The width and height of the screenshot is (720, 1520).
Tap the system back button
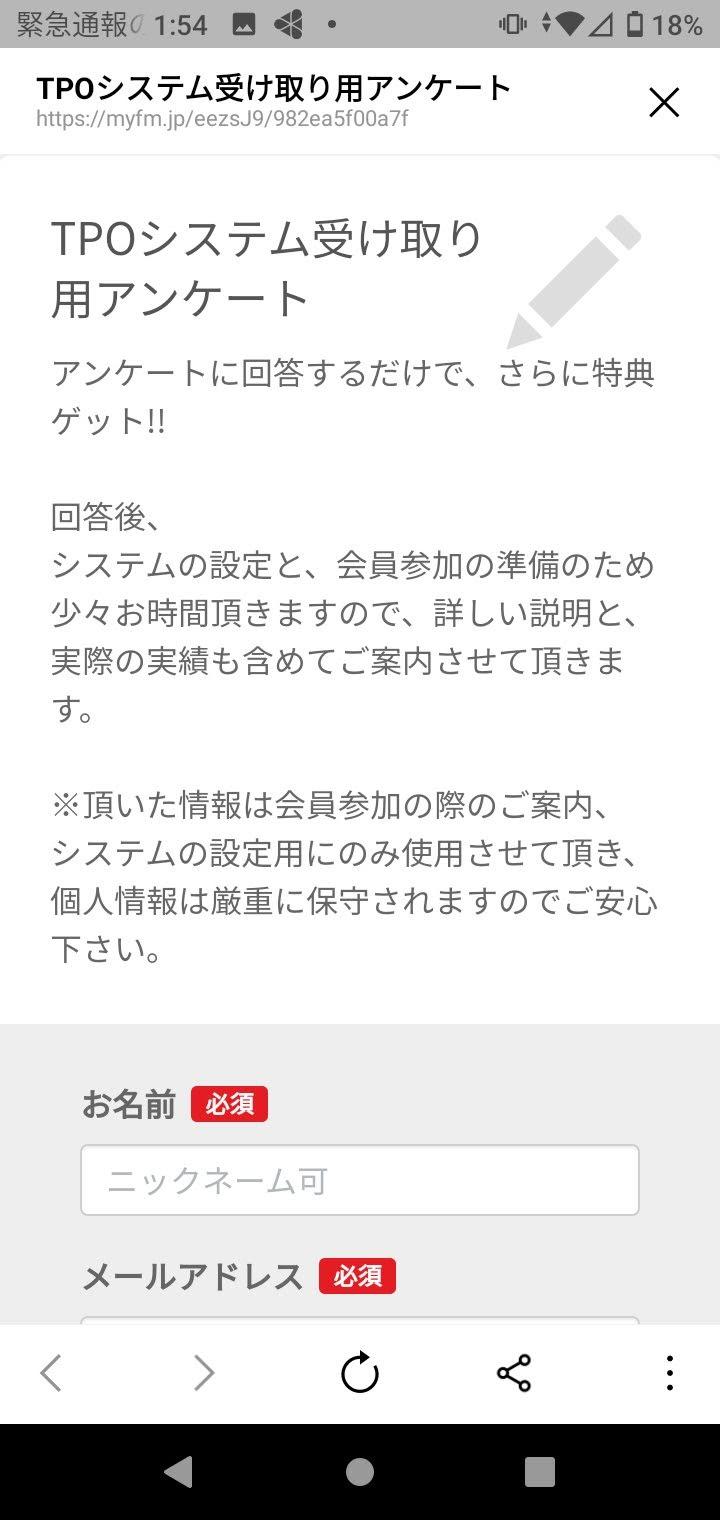click(179, 1471)
